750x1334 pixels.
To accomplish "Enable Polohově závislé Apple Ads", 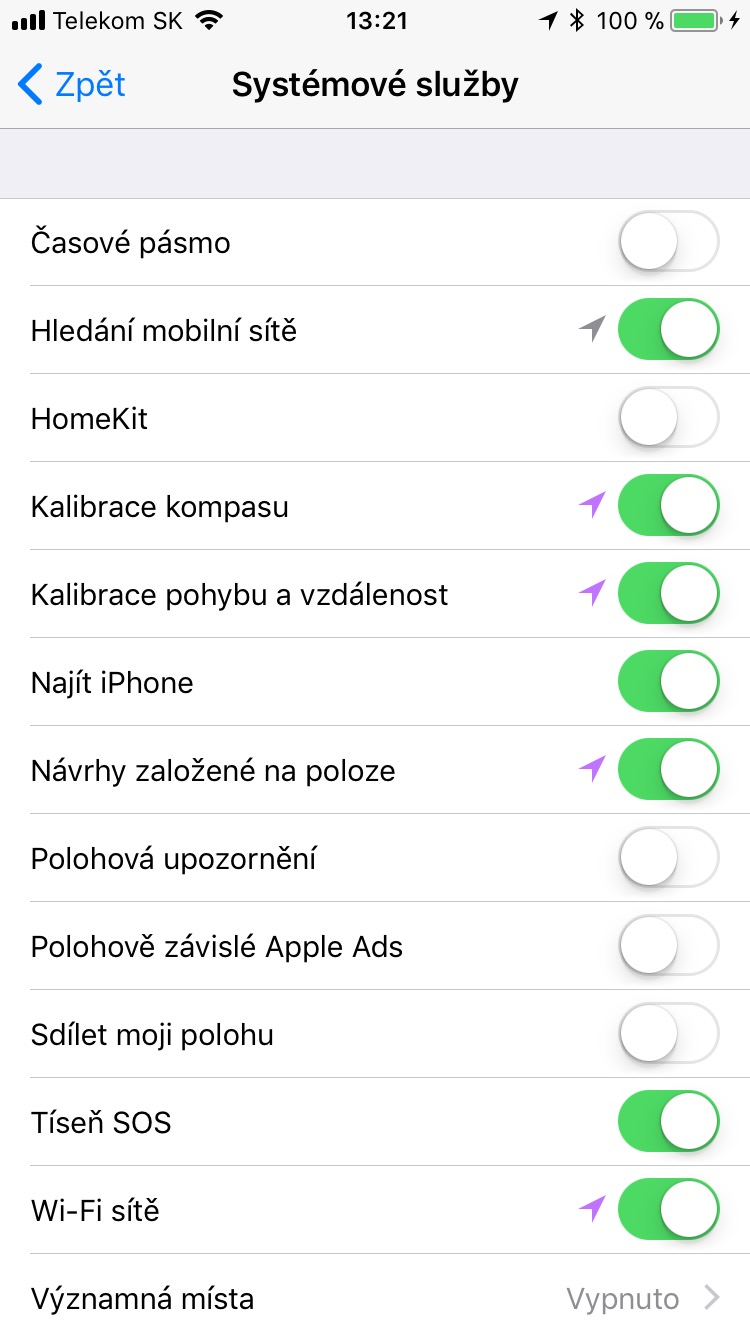I will [x=668, y=945].
